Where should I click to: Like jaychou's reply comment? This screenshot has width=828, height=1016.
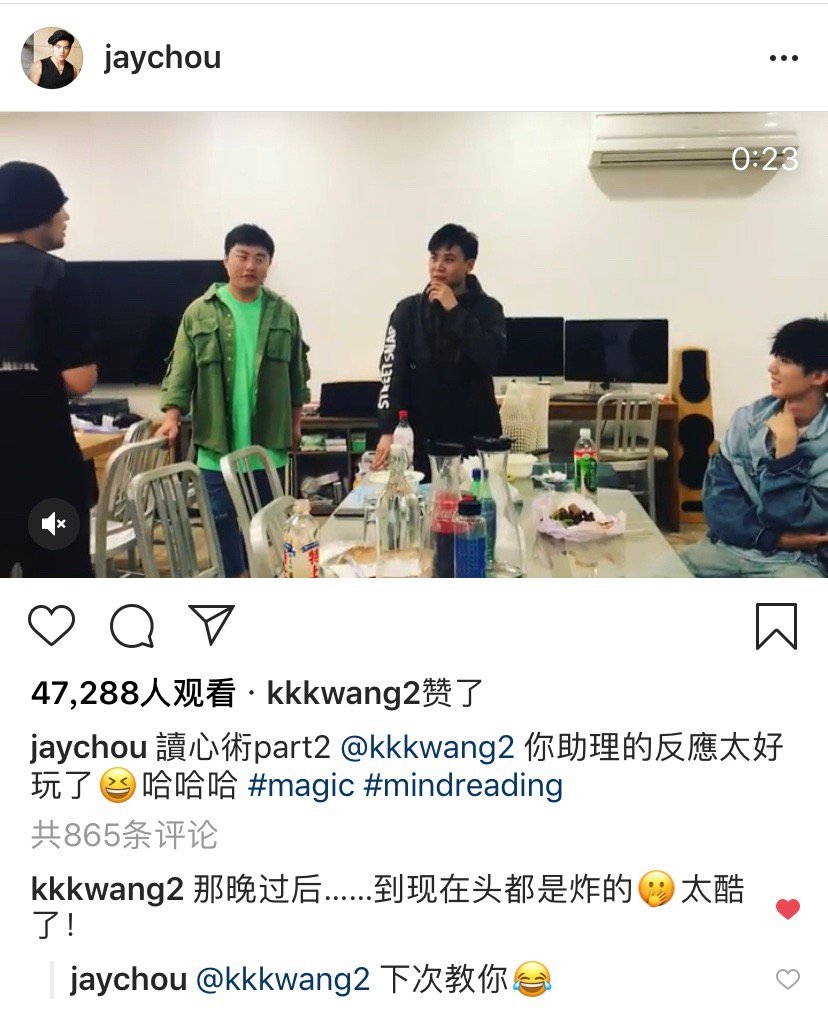pos(788,980)
